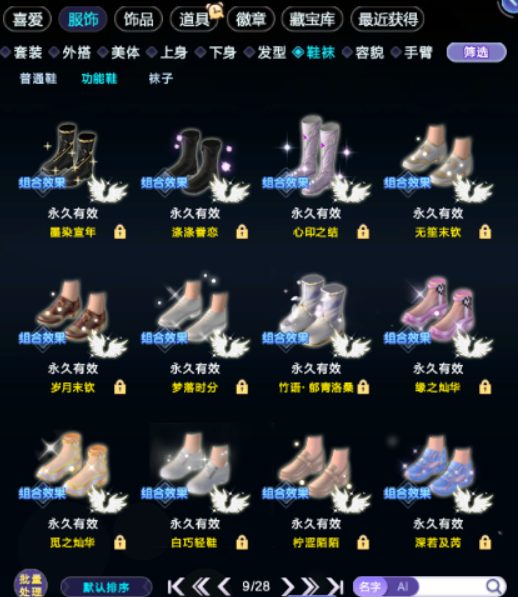This screenshot has height=597, width=518.
Task: Switch to 普通鞋 sub-category
Action: tap(38, 79)
